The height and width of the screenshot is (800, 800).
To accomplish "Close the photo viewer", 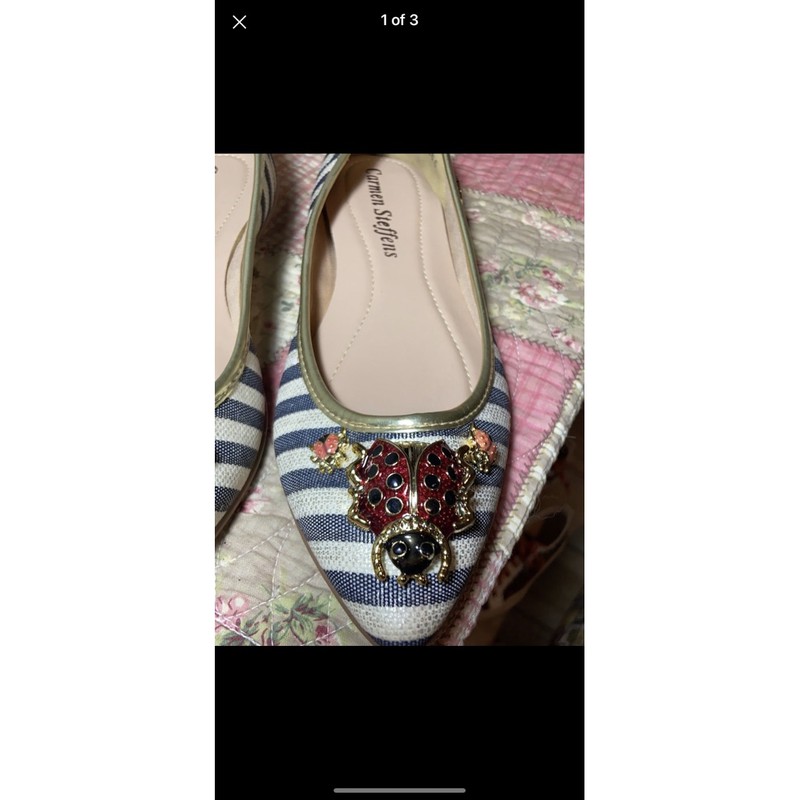I will pyautogui.click(x=239, y=22).
